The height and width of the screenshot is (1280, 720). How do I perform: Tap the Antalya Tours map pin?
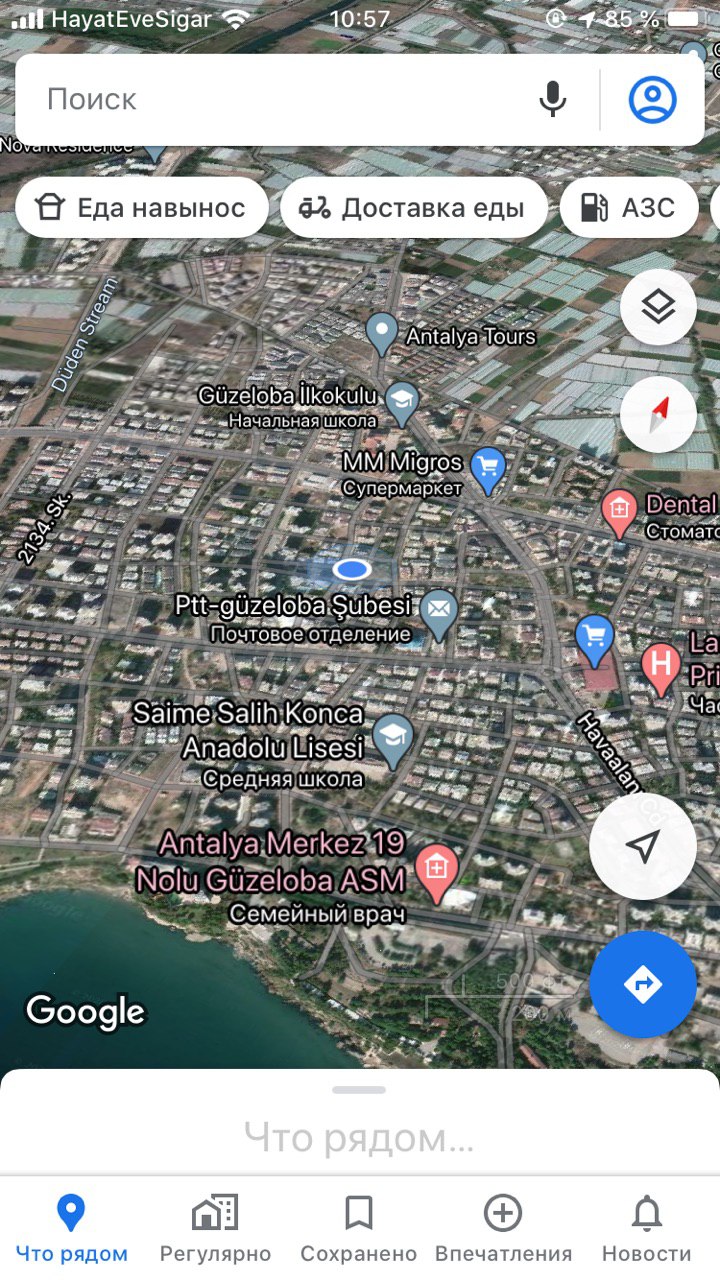pyautogui.click(x=381, y=333)
